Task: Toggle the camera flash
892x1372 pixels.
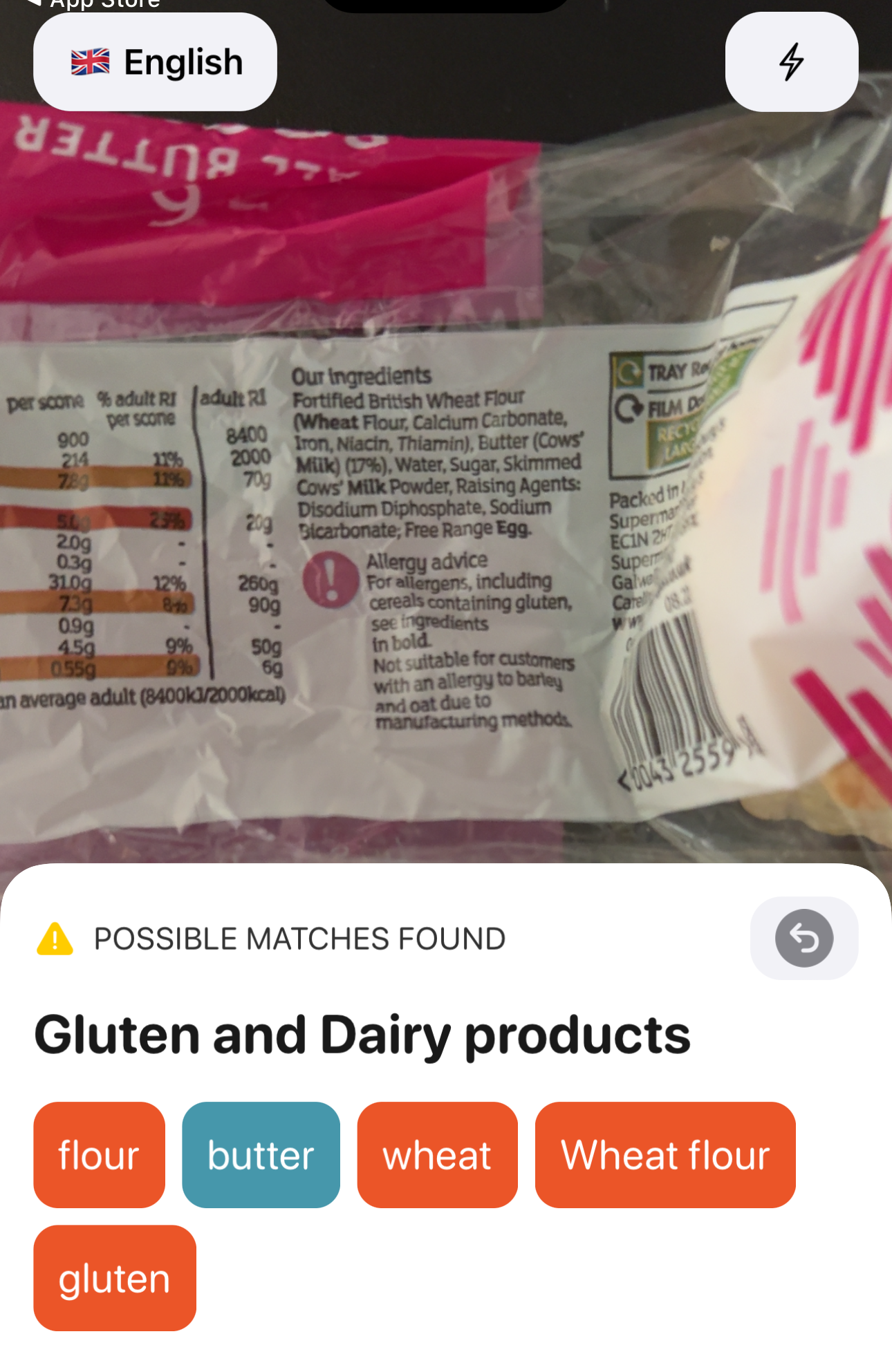Action: coord(791,62)
